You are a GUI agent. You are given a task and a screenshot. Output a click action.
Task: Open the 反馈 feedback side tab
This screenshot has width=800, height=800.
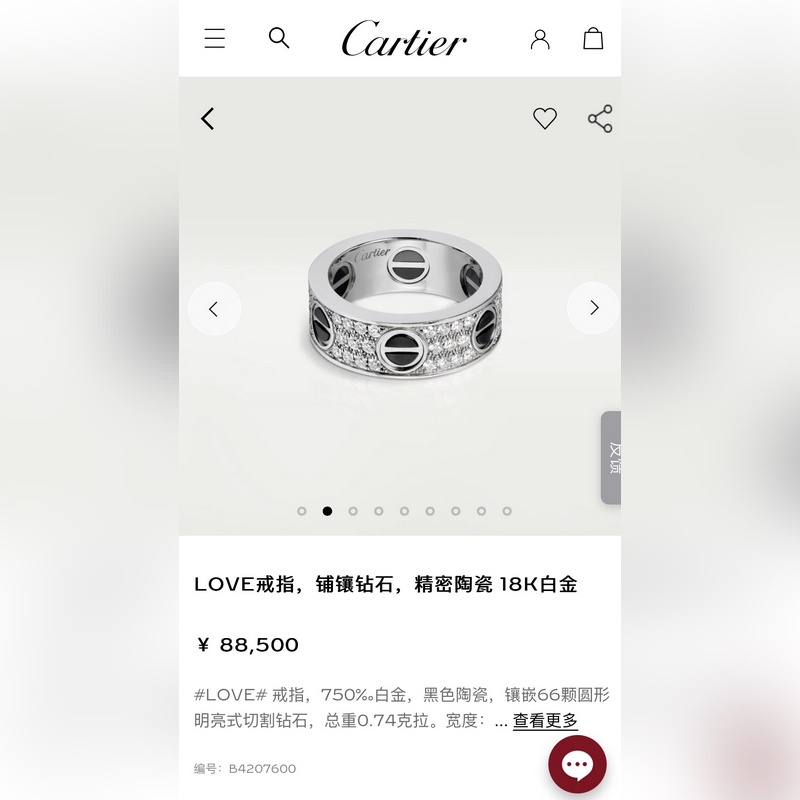[611, 458]
